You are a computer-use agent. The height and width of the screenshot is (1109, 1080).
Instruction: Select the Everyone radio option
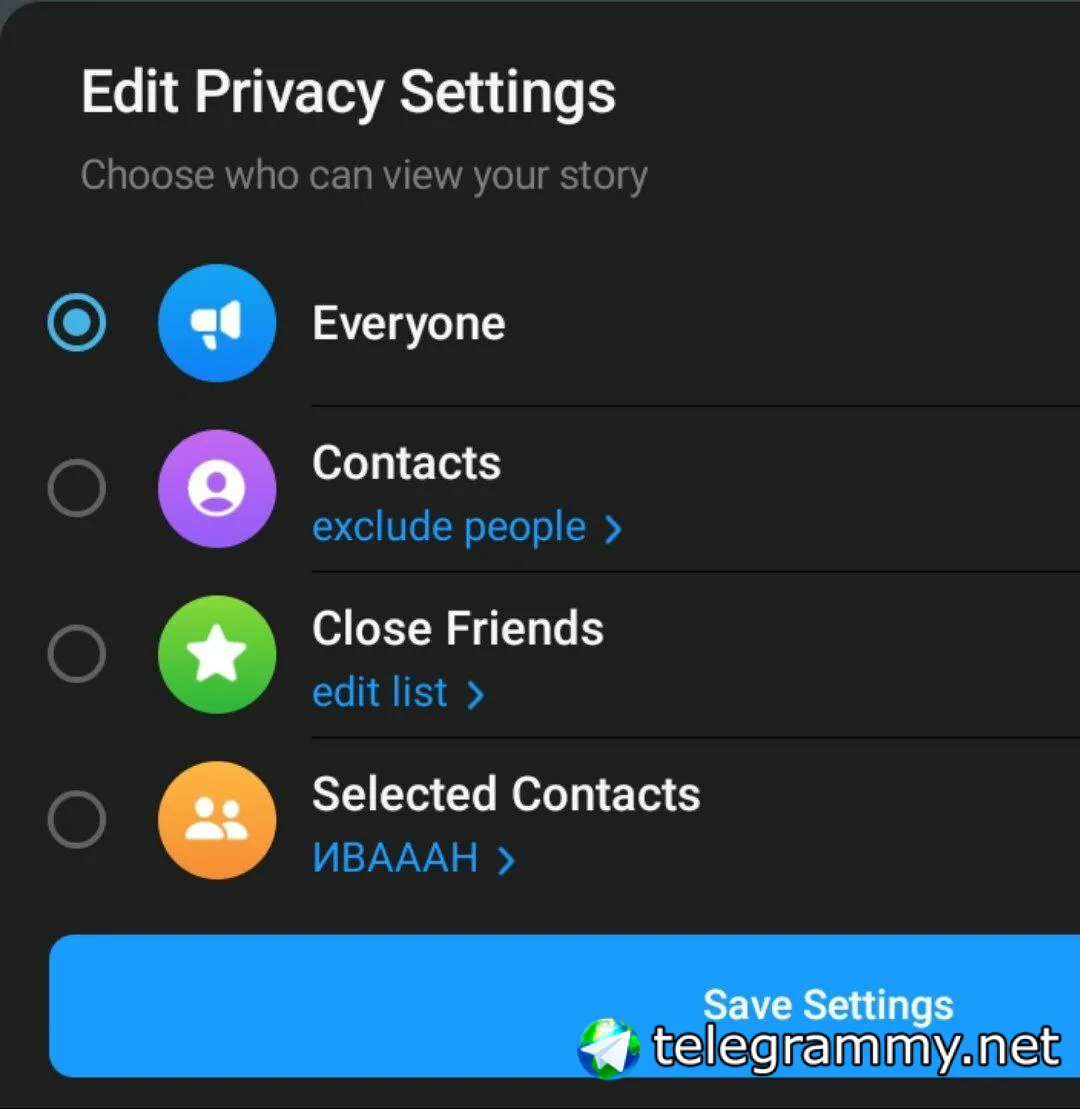(x=77, y=323)
